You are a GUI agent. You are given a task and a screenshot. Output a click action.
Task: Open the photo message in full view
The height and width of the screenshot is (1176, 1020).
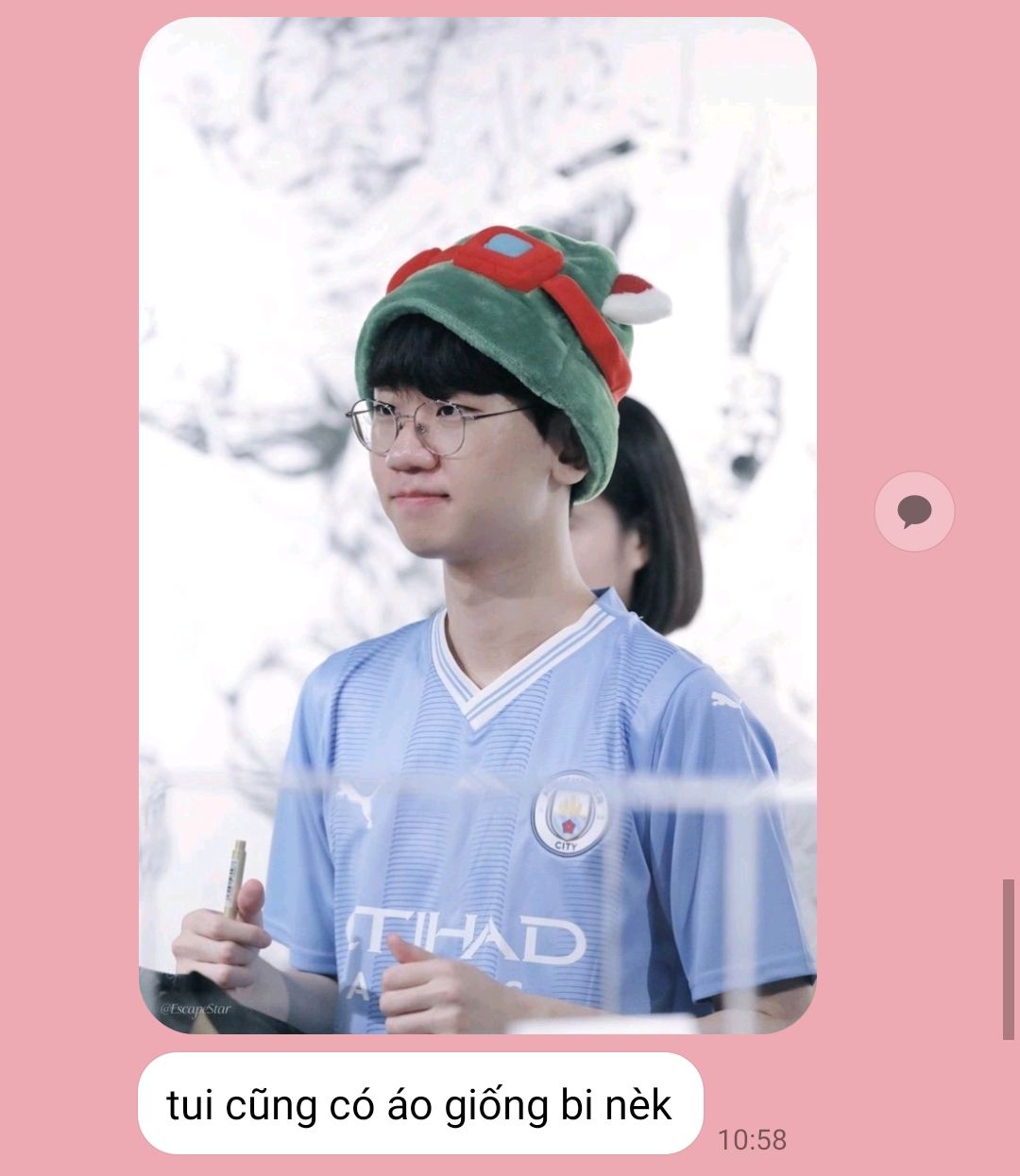tap(477, 524)
